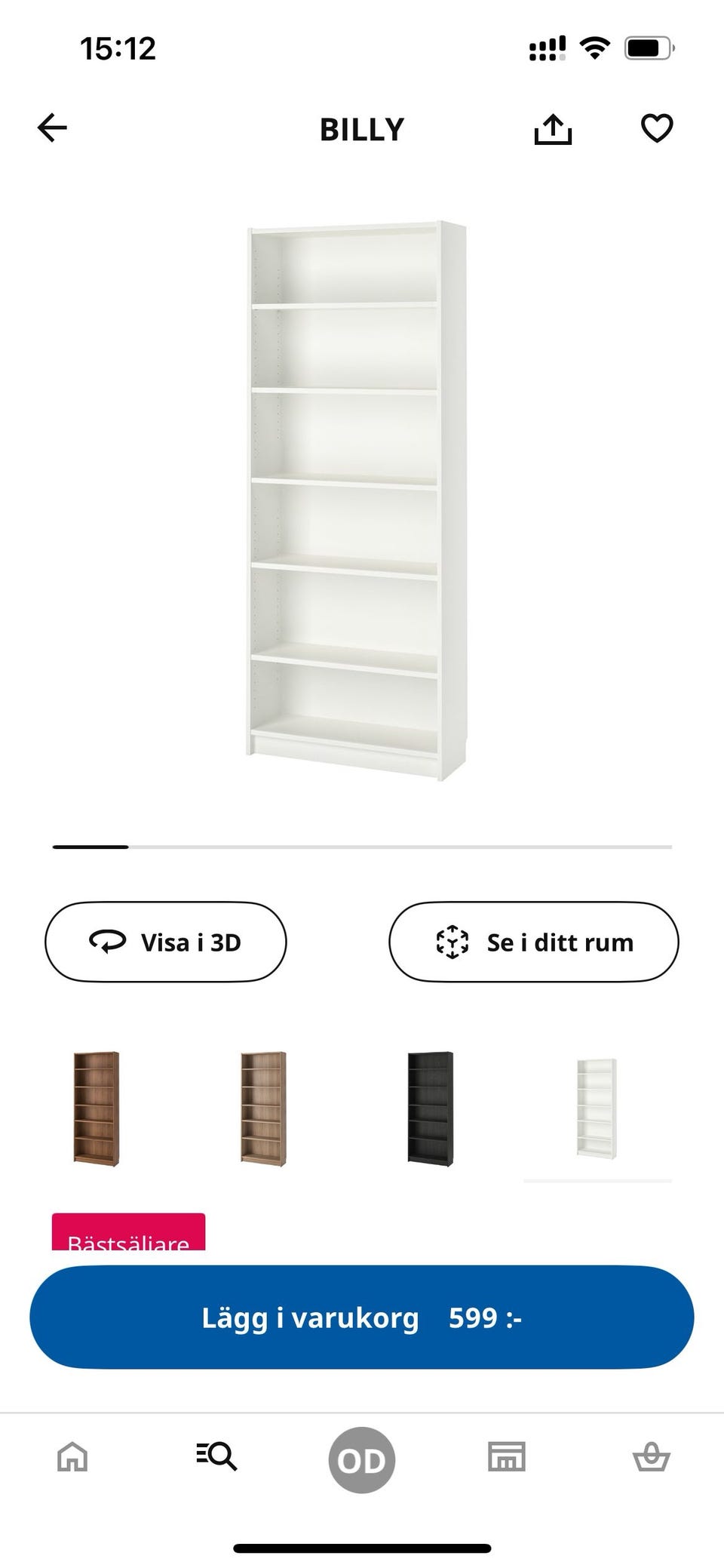
Task: Launch Se i ditt rum AR view
Action: point(533,942)
